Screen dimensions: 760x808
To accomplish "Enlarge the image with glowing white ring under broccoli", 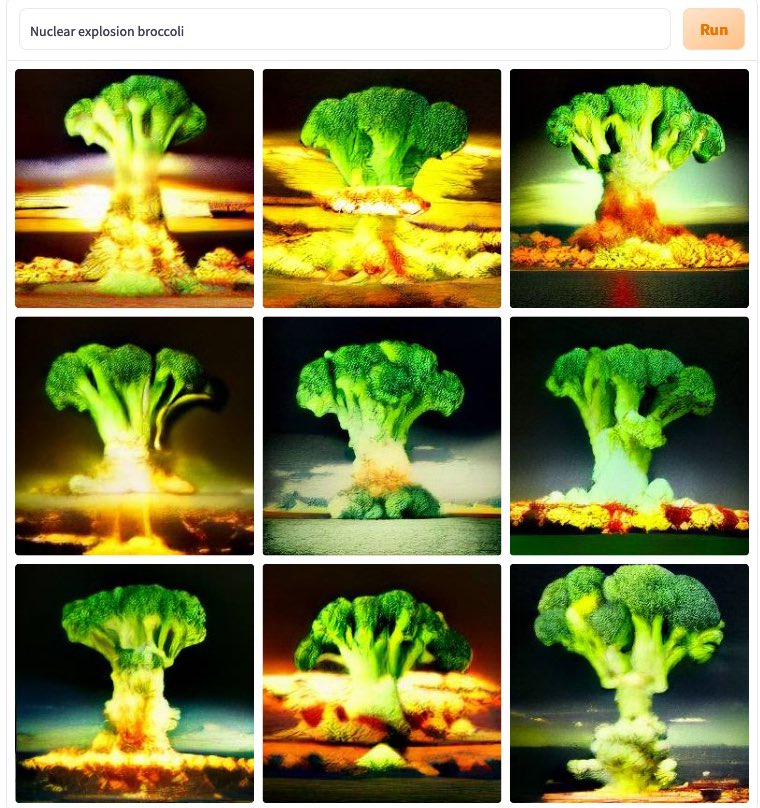I will tap(381, 188).
